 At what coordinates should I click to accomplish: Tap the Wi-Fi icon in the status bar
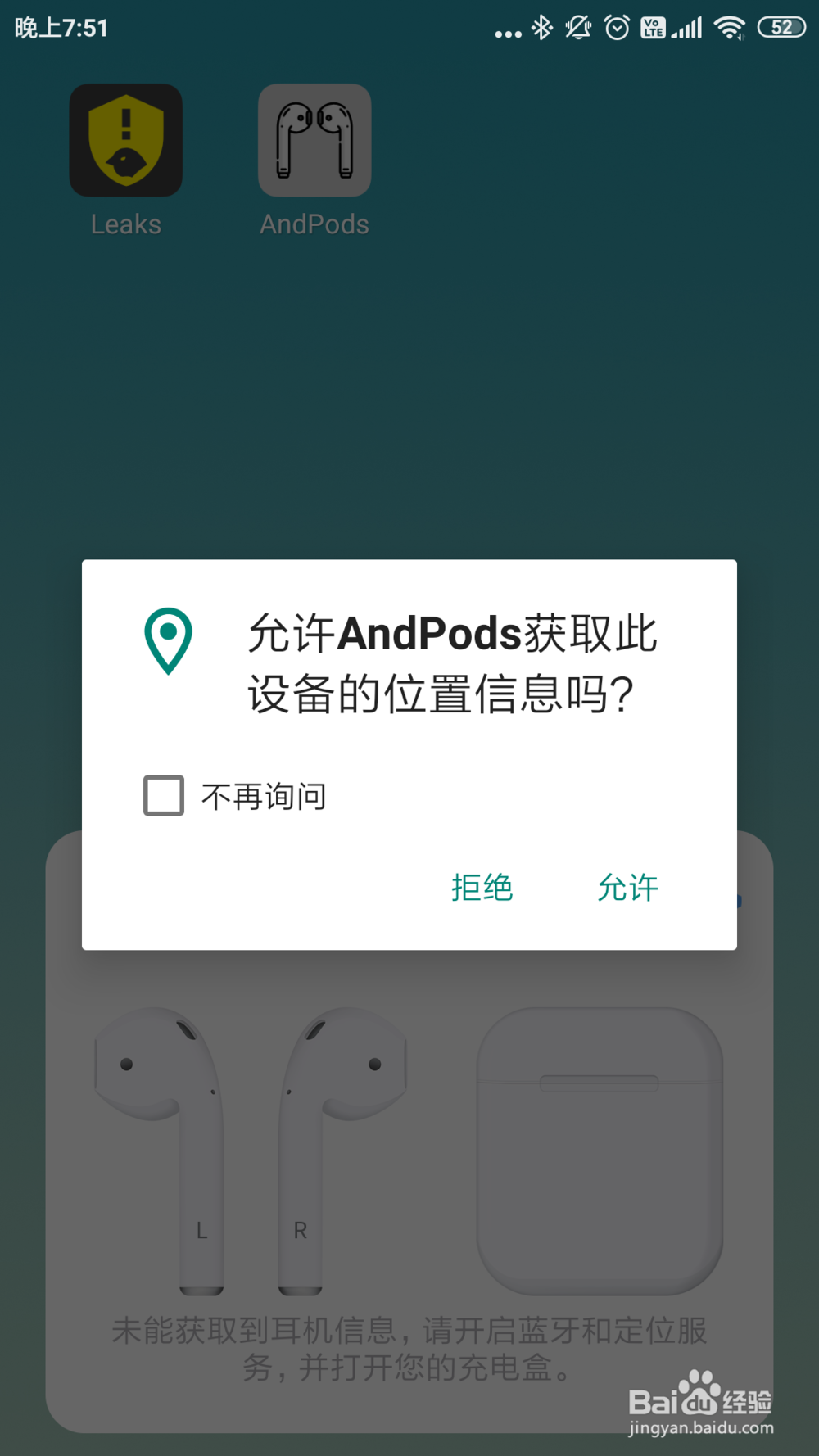pyautogui.click(x=728, y=27)
